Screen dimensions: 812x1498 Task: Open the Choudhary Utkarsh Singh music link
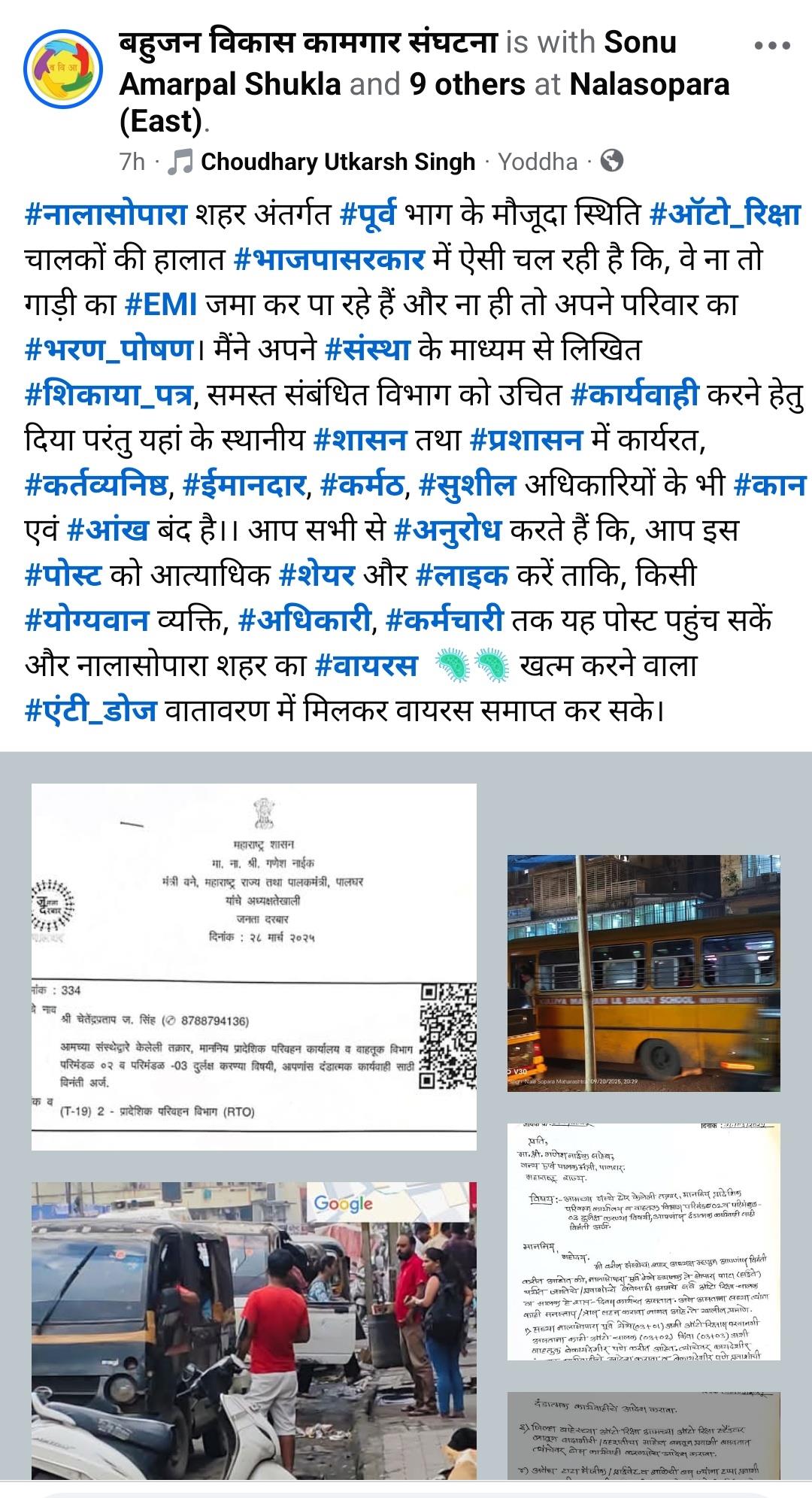click(338, 162)
